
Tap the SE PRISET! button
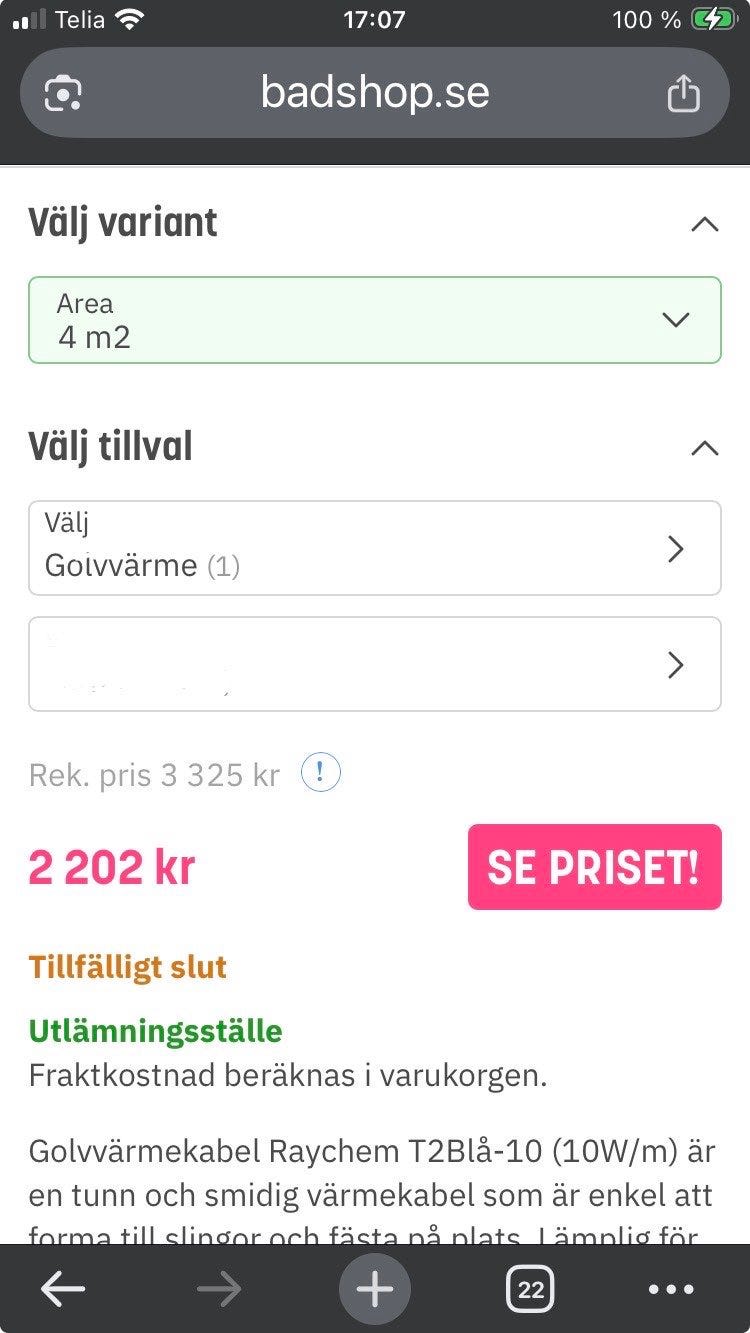point(594,867)
